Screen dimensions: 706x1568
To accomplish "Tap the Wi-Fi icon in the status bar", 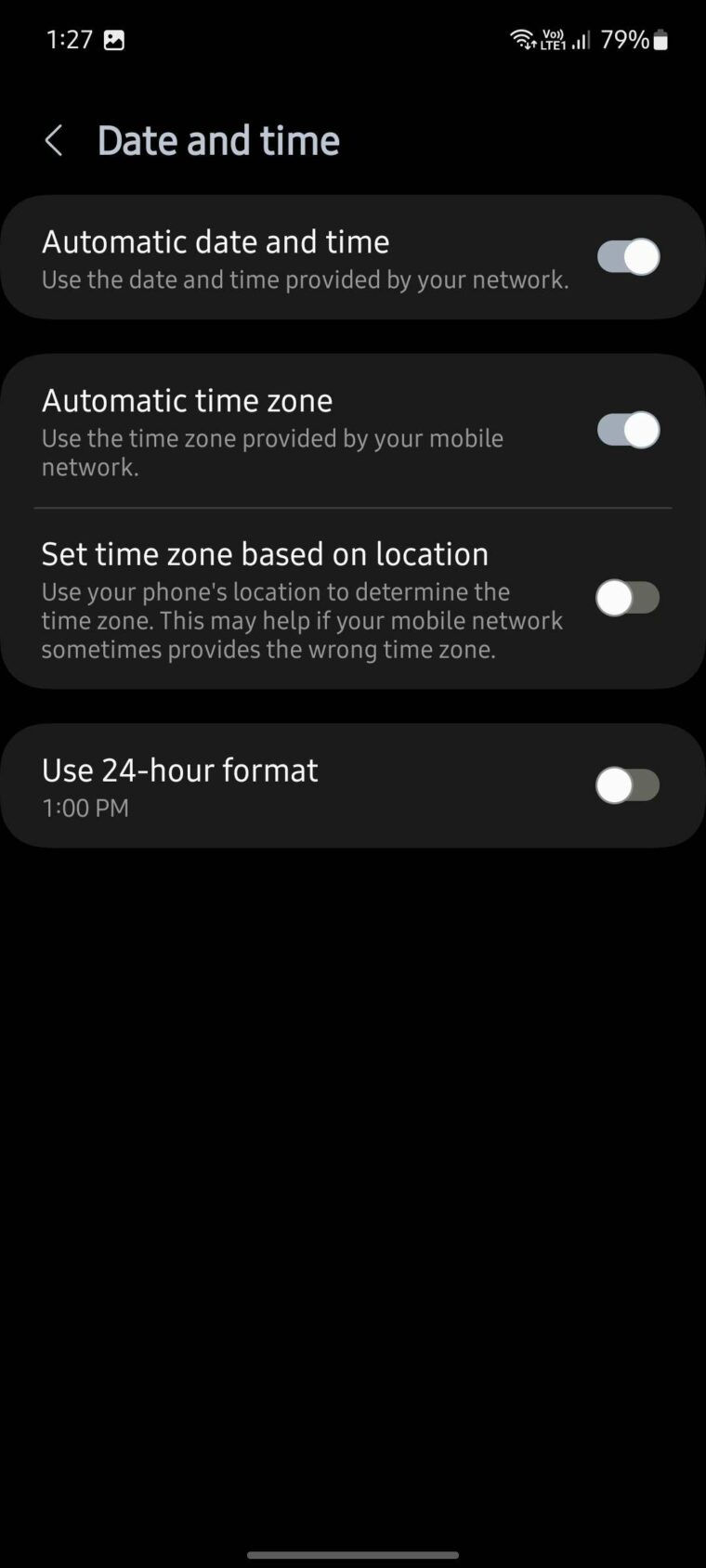I will (x=520, y=39).
